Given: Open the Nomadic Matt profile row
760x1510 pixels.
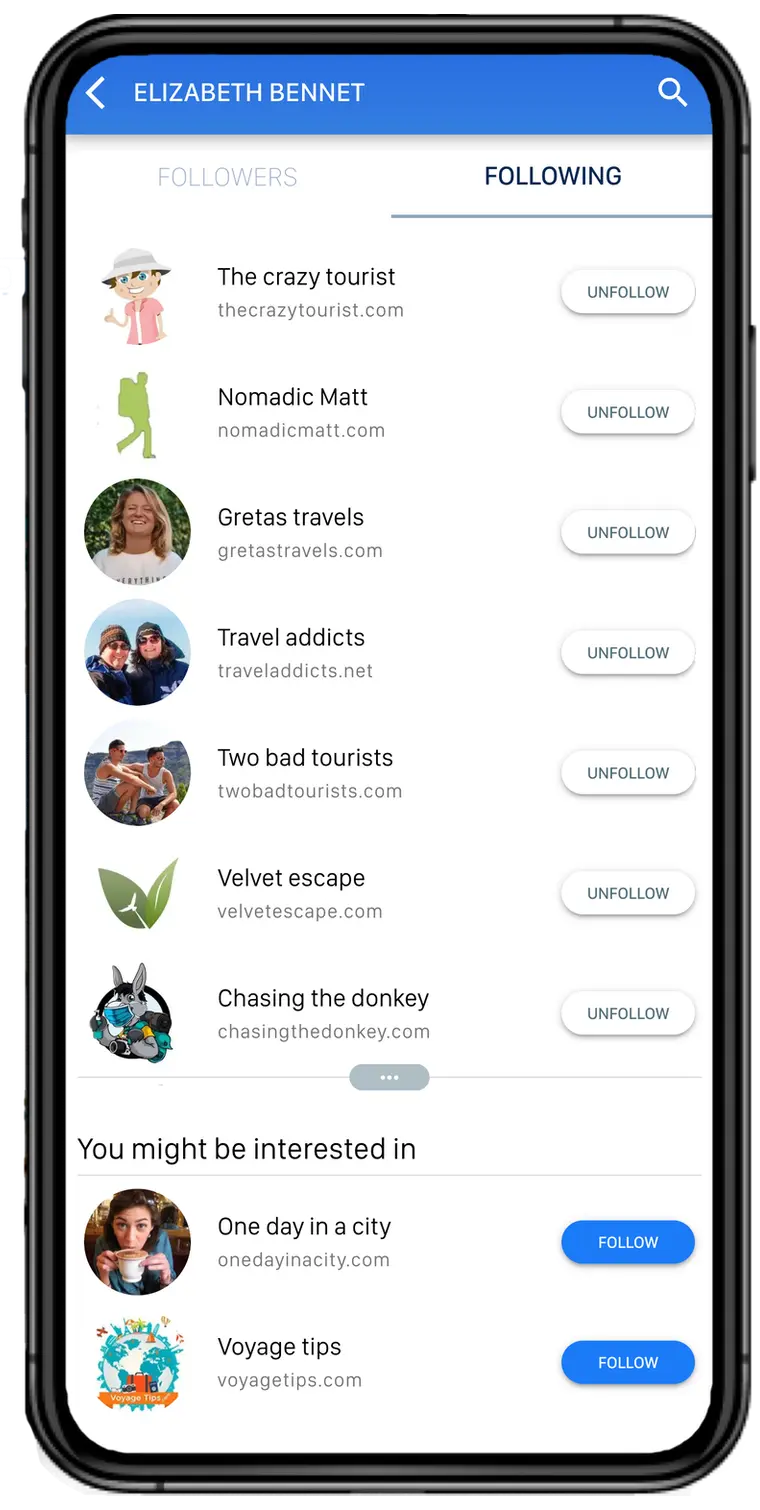Looking at the screenshot, I should 292,412.
